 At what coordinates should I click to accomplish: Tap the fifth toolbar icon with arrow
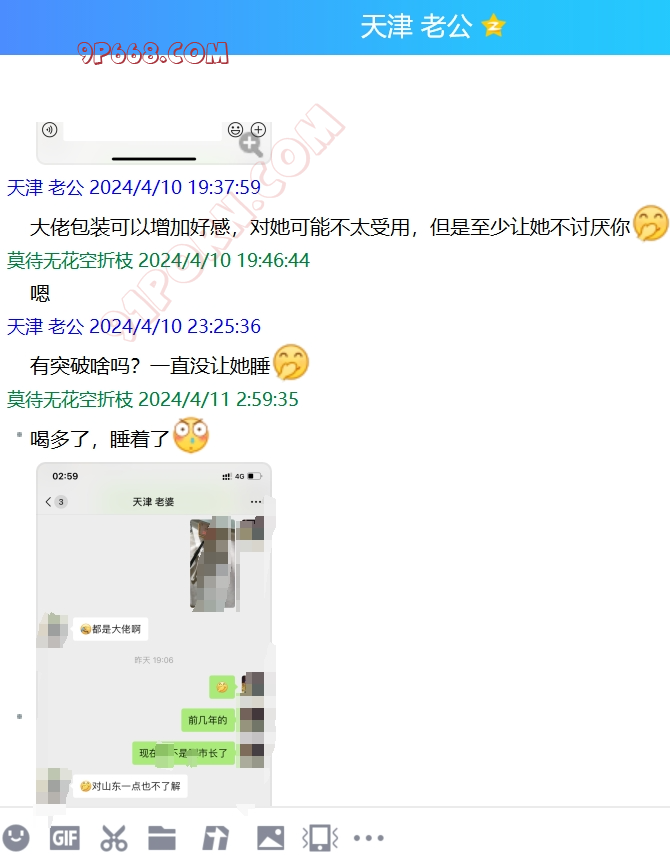coord(215,837)
